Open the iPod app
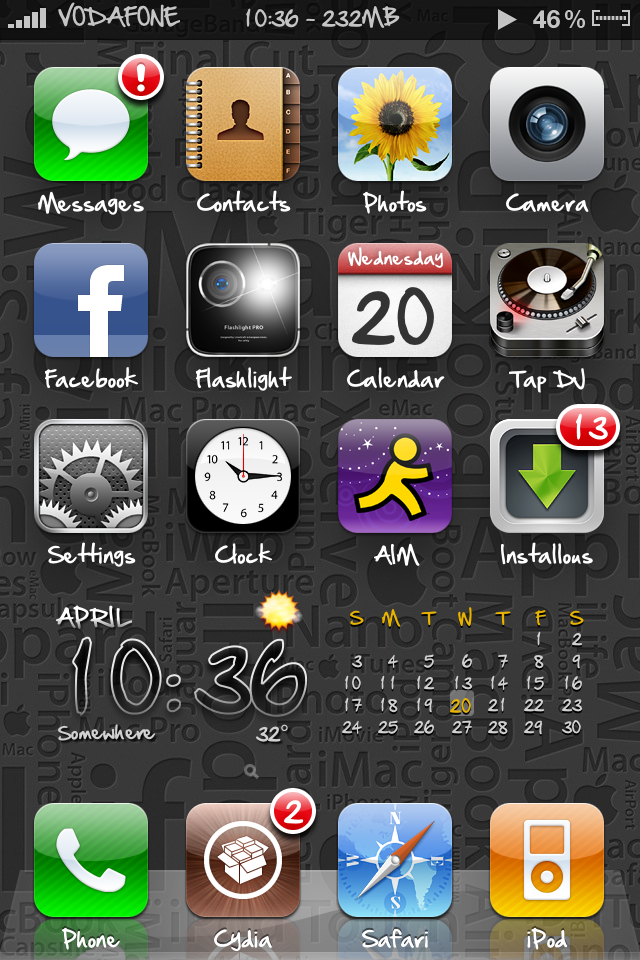 coord(547,860)
